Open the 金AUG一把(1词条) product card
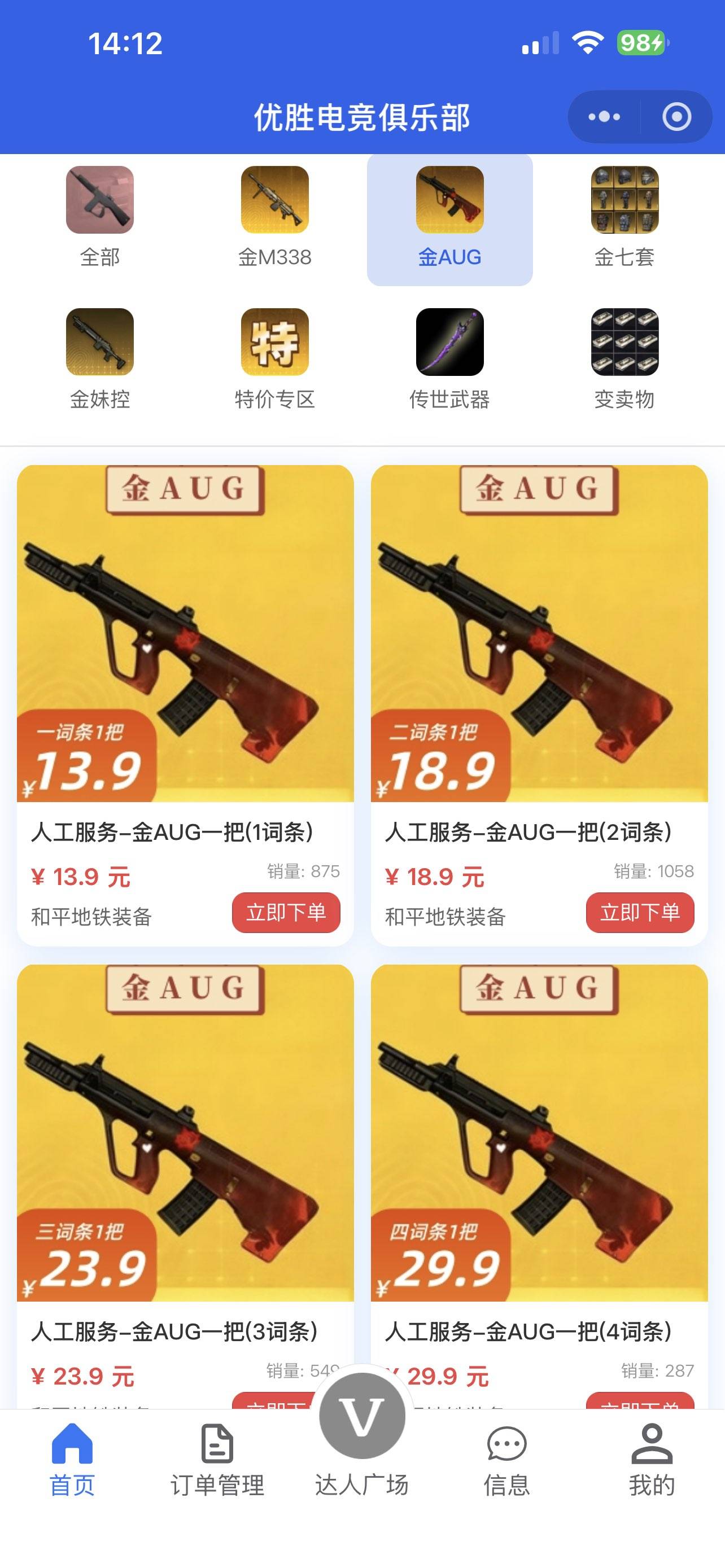This screenshot has width=725, height=1568. click(x=185, y=633)
